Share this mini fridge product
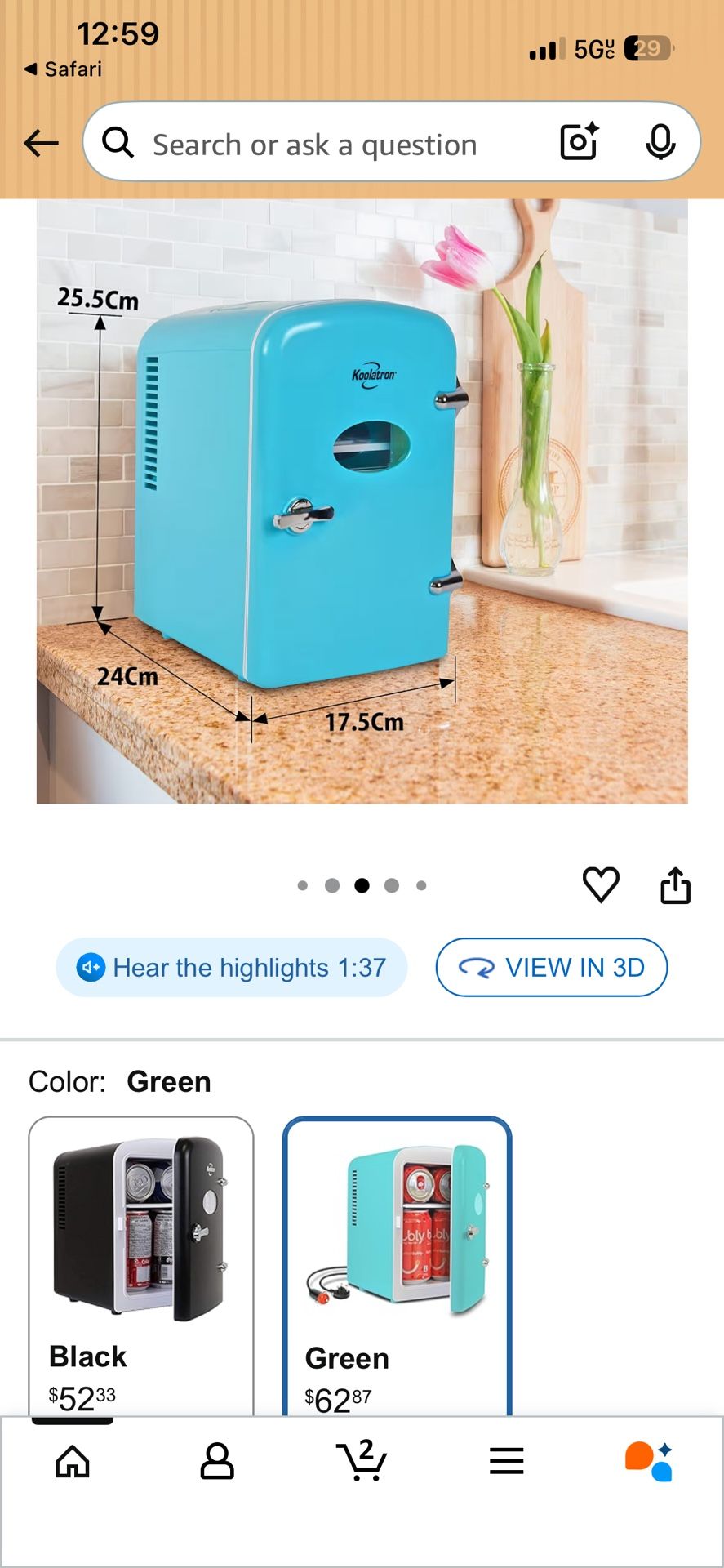This screenshot has width=724, height=1568. [x=676, y=884]
